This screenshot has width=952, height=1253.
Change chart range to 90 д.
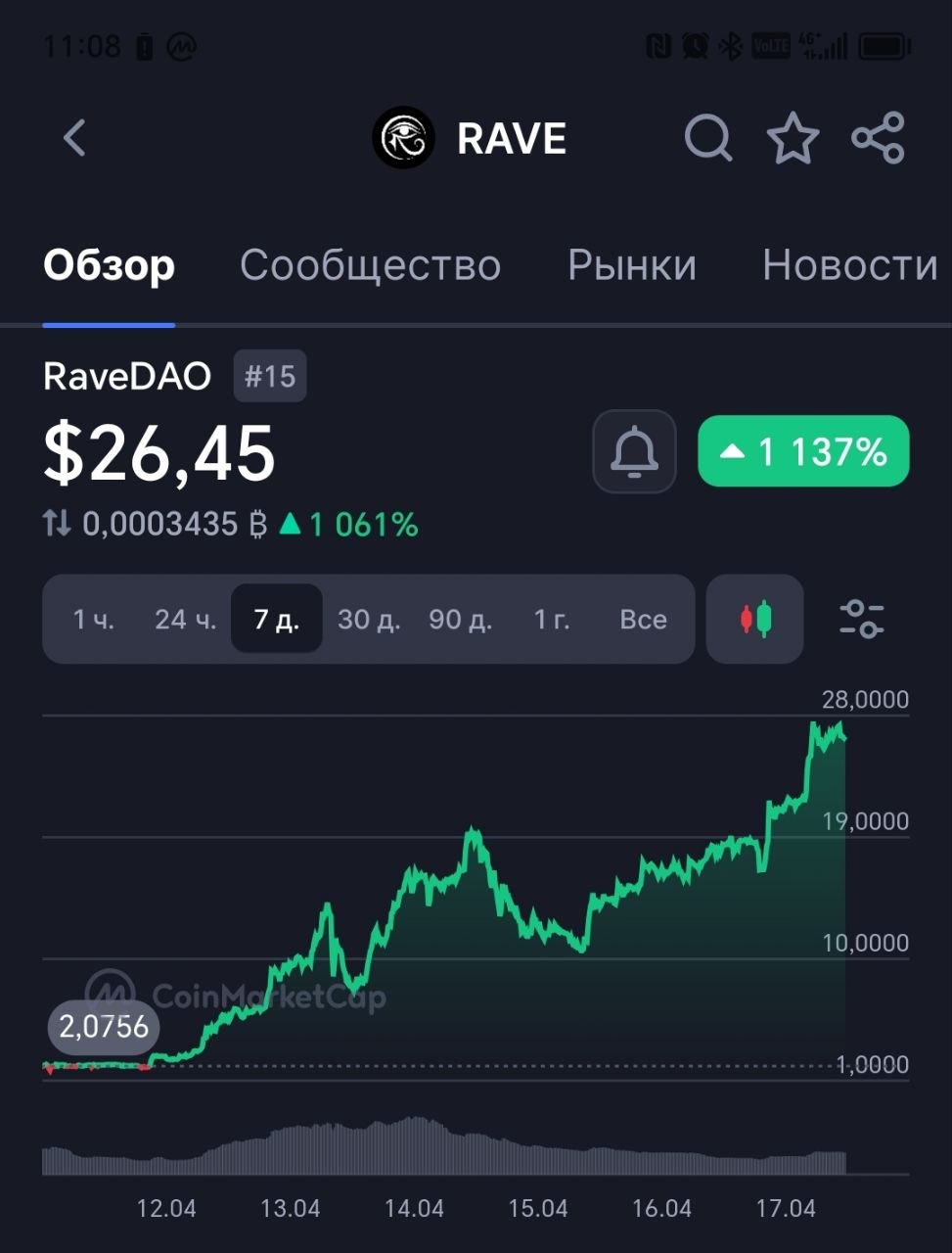(460, 619)
